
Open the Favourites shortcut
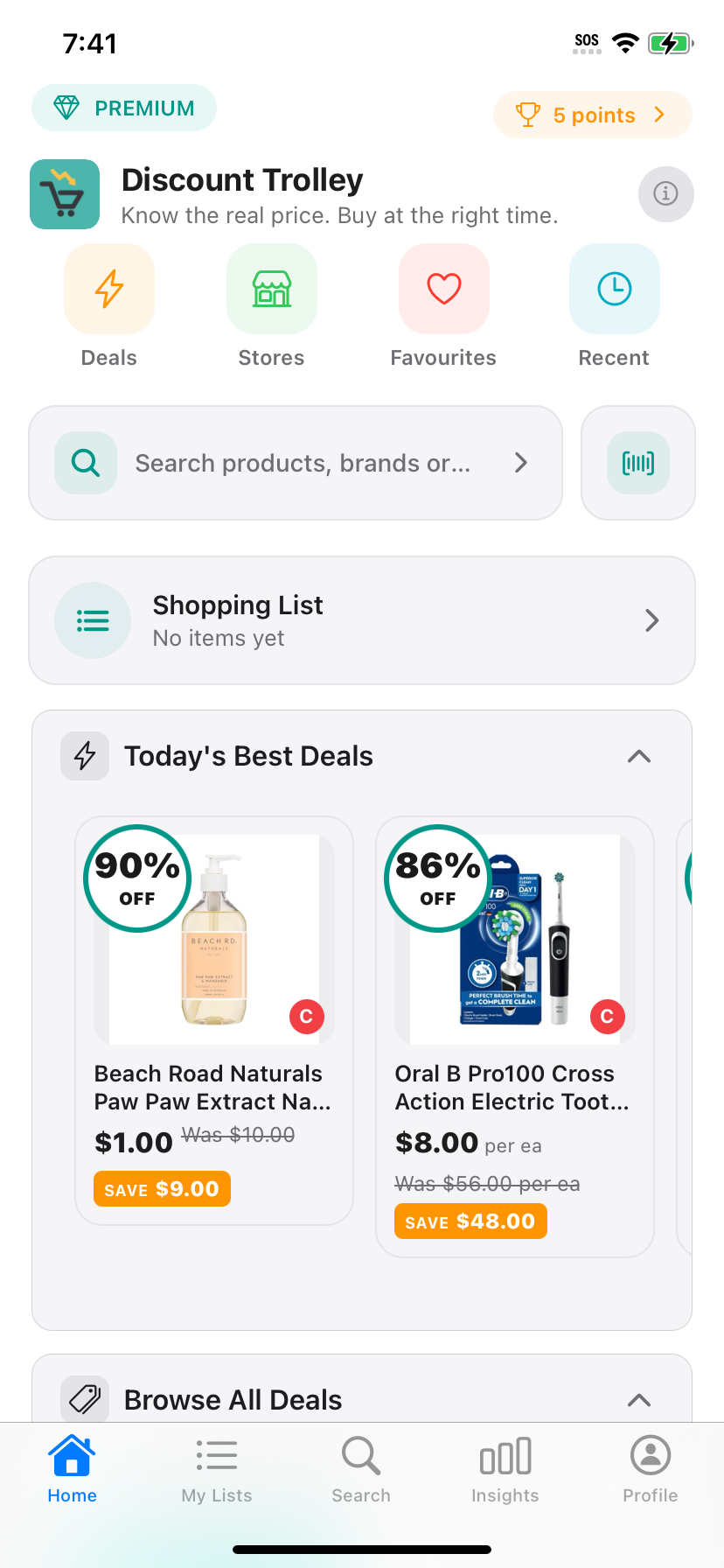tap(443, 307)
